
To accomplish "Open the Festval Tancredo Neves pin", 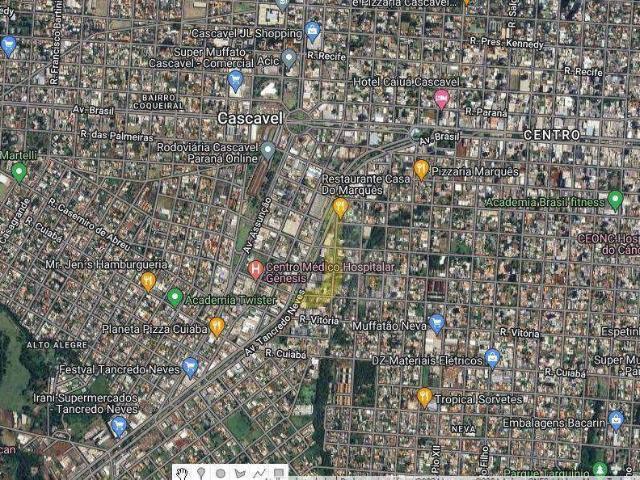I will point(190,367).
